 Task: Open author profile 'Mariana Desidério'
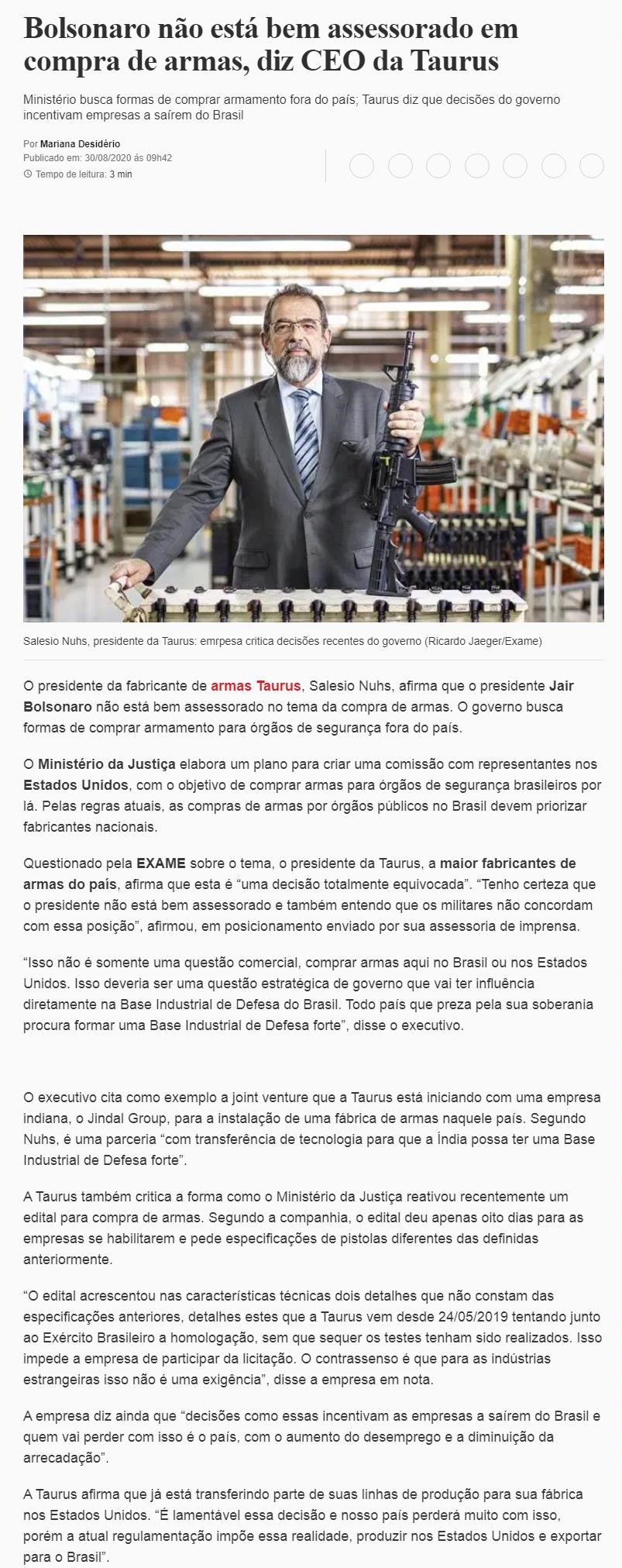coord(81,143)
